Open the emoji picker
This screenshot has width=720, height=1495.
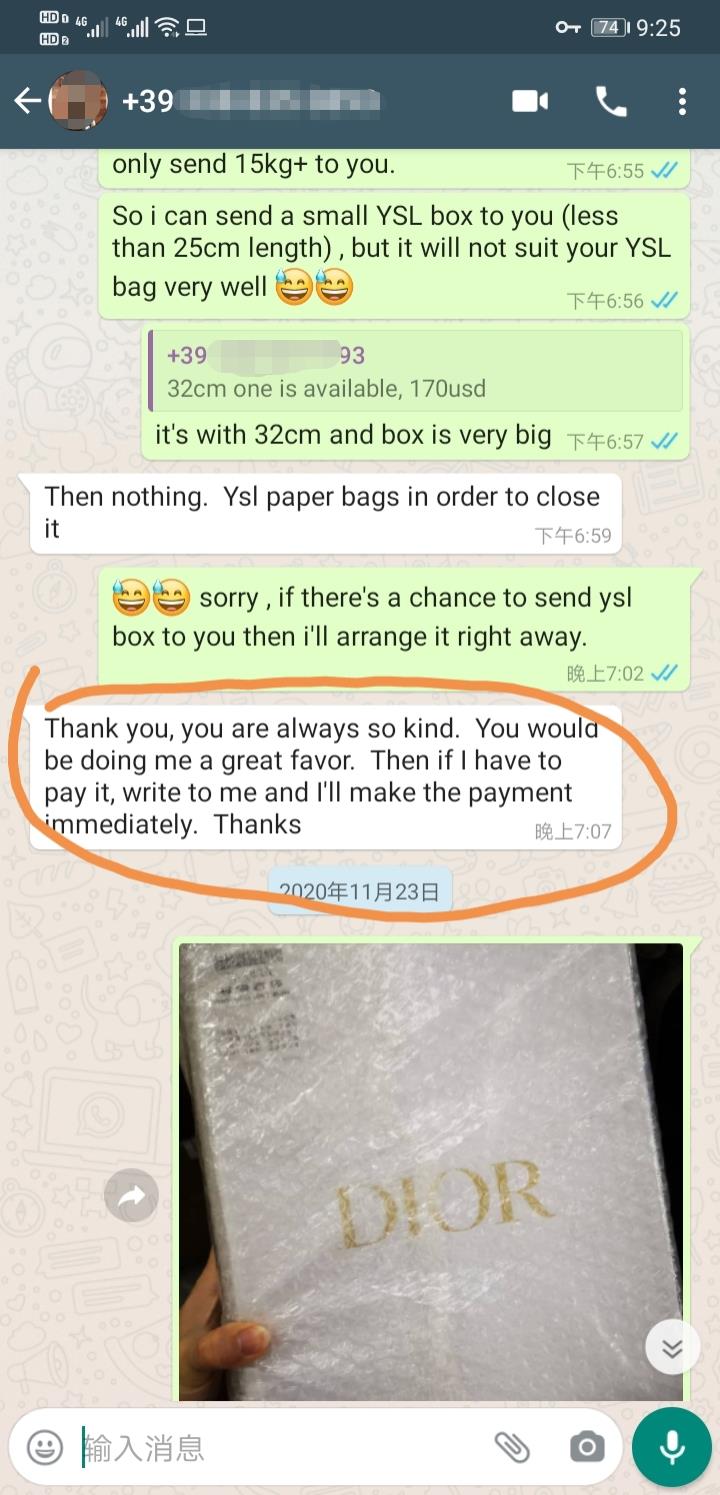(x=45, y=1447)
